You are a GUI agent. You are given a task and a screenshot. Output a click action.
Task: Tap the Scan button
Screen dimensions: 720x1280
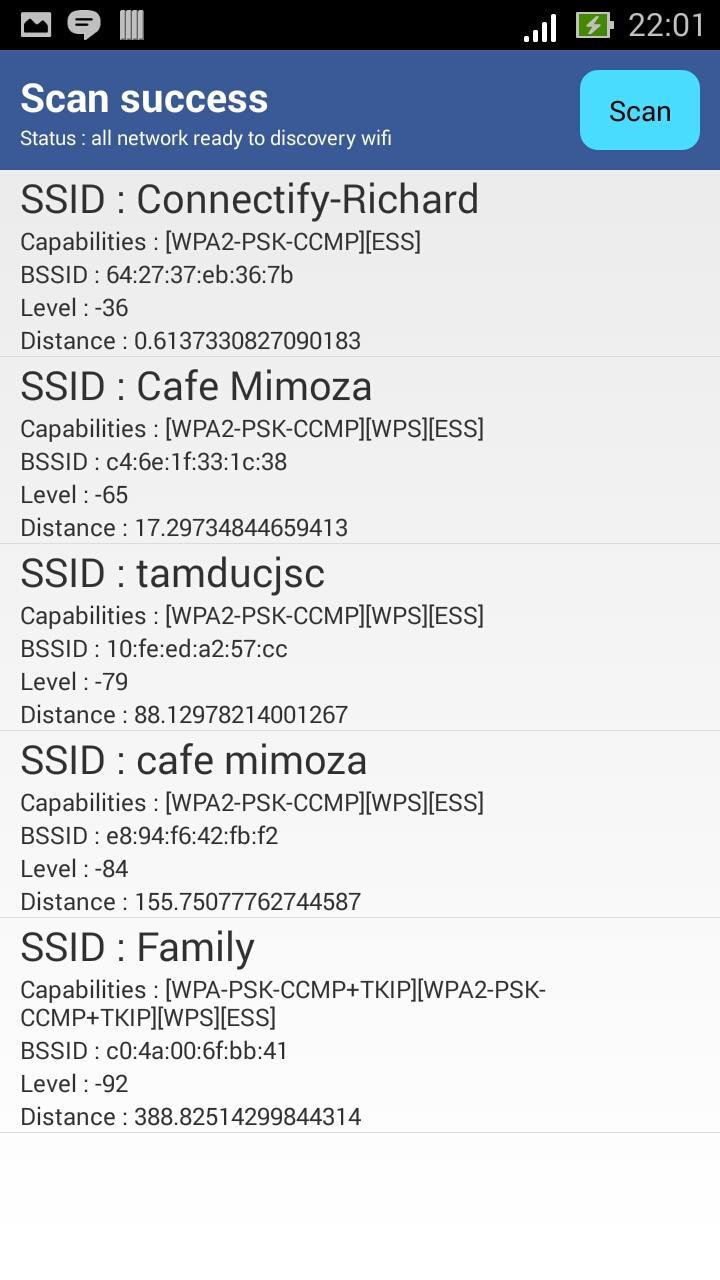click(639, 110)
